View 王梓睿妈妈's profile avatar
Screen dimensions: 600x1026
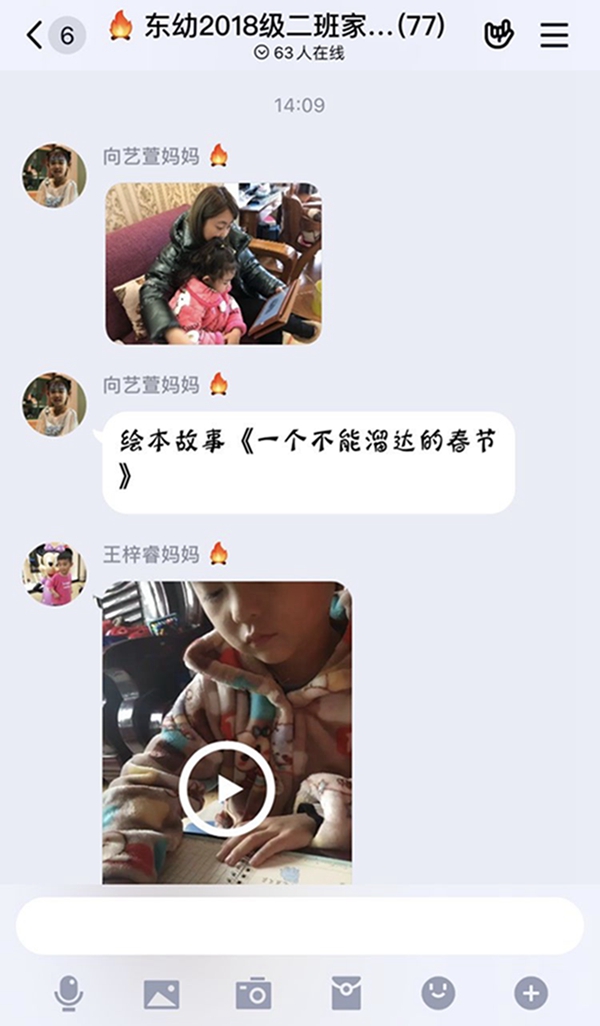(x=54, y=574)
